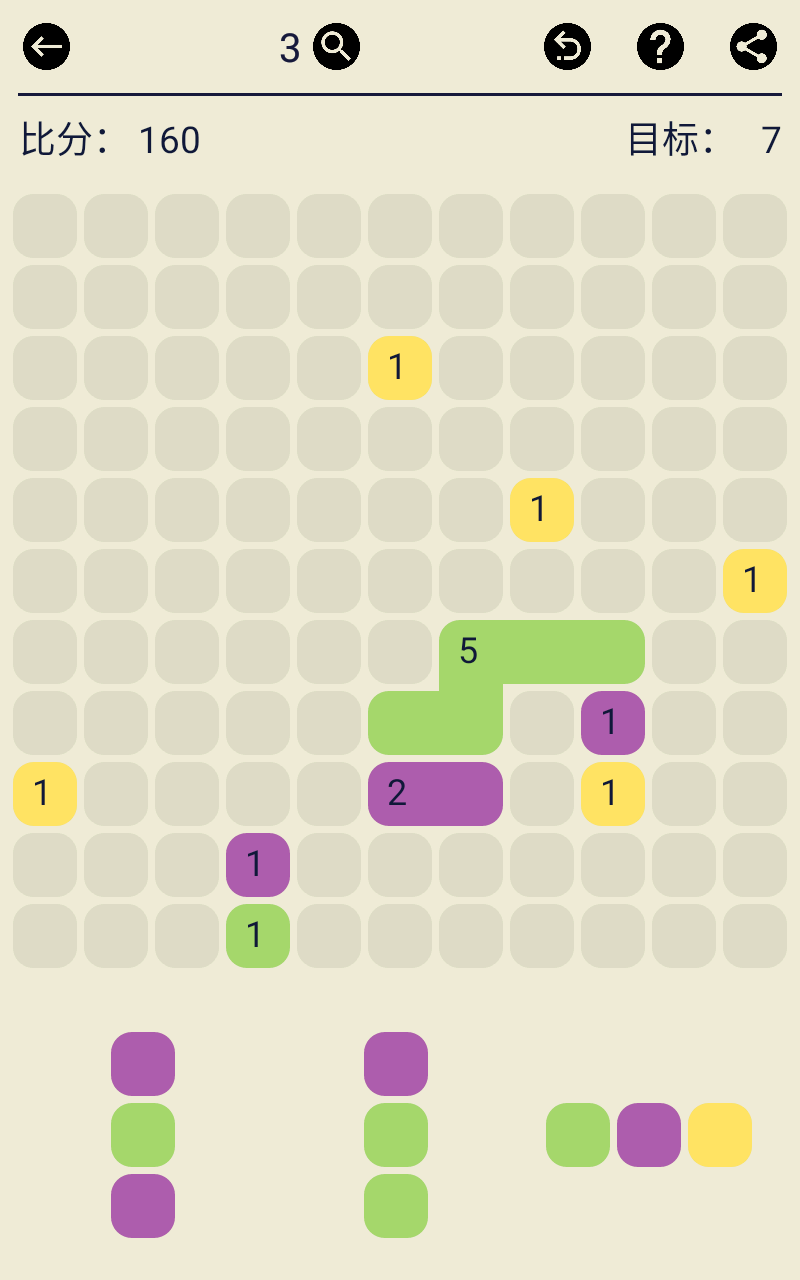Go back using the arrow icon

pos(47,47)
